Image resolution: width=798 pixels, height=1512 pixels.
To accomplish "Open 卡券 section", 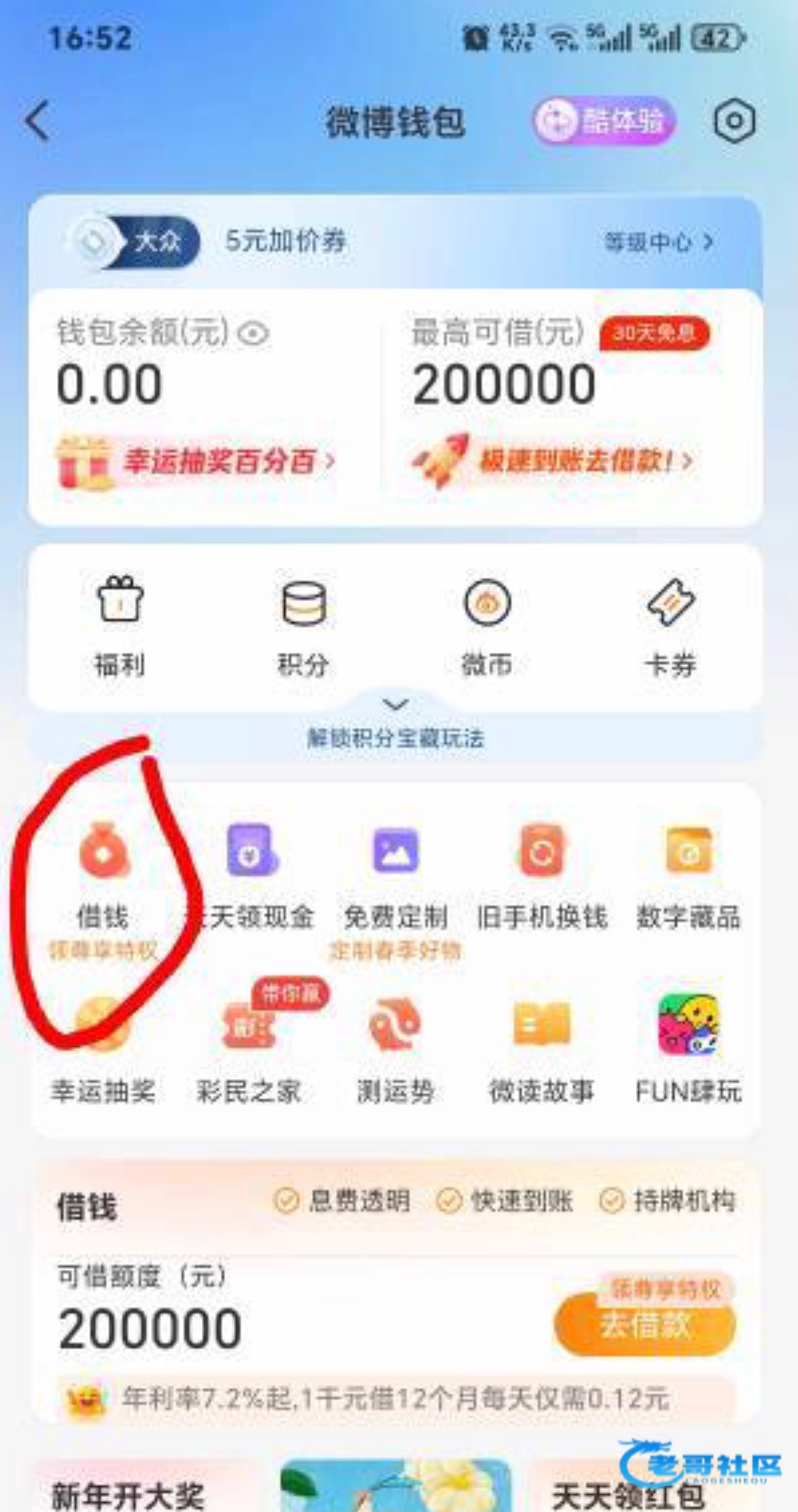I will tap(670, 624).
